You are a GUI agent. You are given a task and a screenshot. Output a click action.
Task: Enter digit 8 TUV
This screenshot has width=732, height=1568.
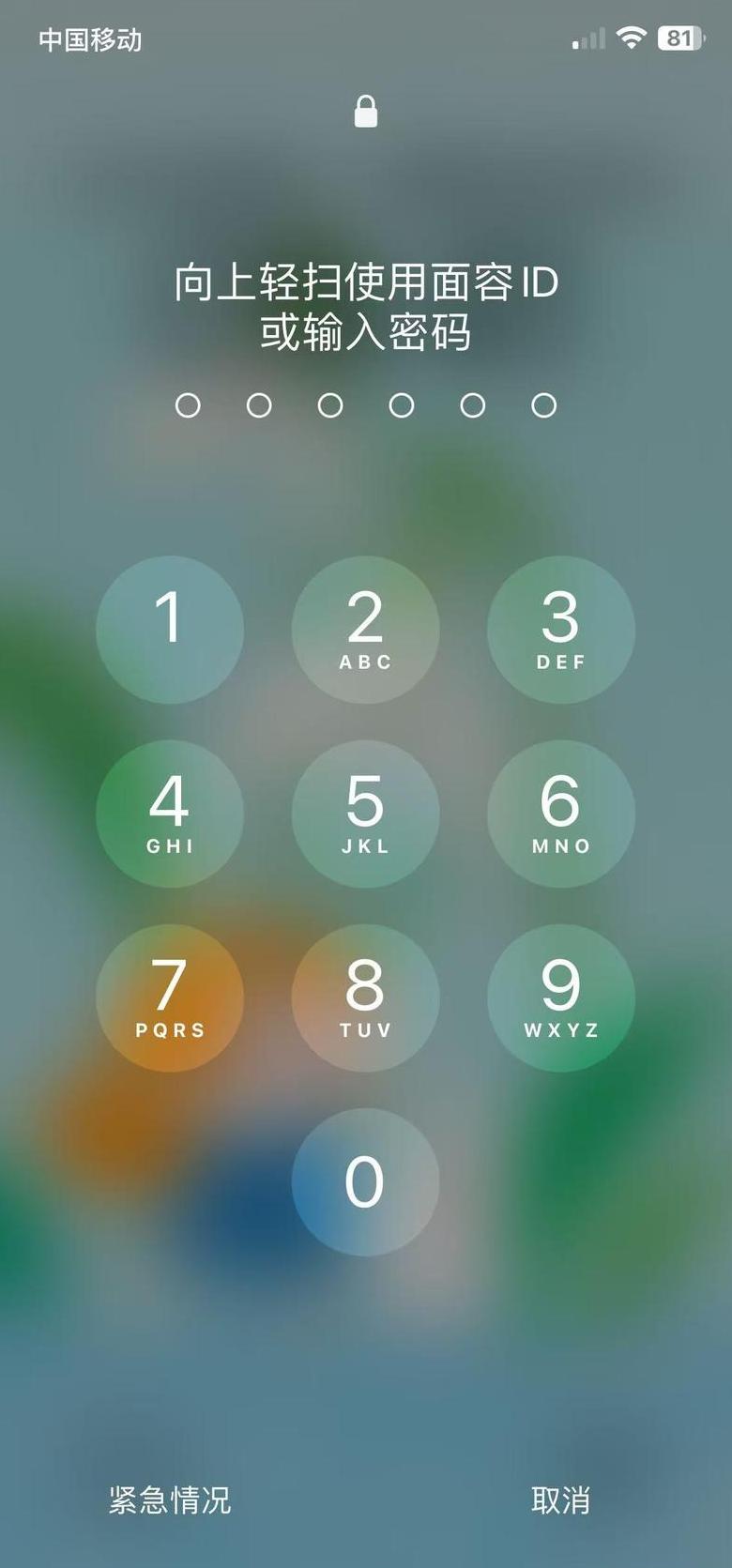click(x=365, y=997)
